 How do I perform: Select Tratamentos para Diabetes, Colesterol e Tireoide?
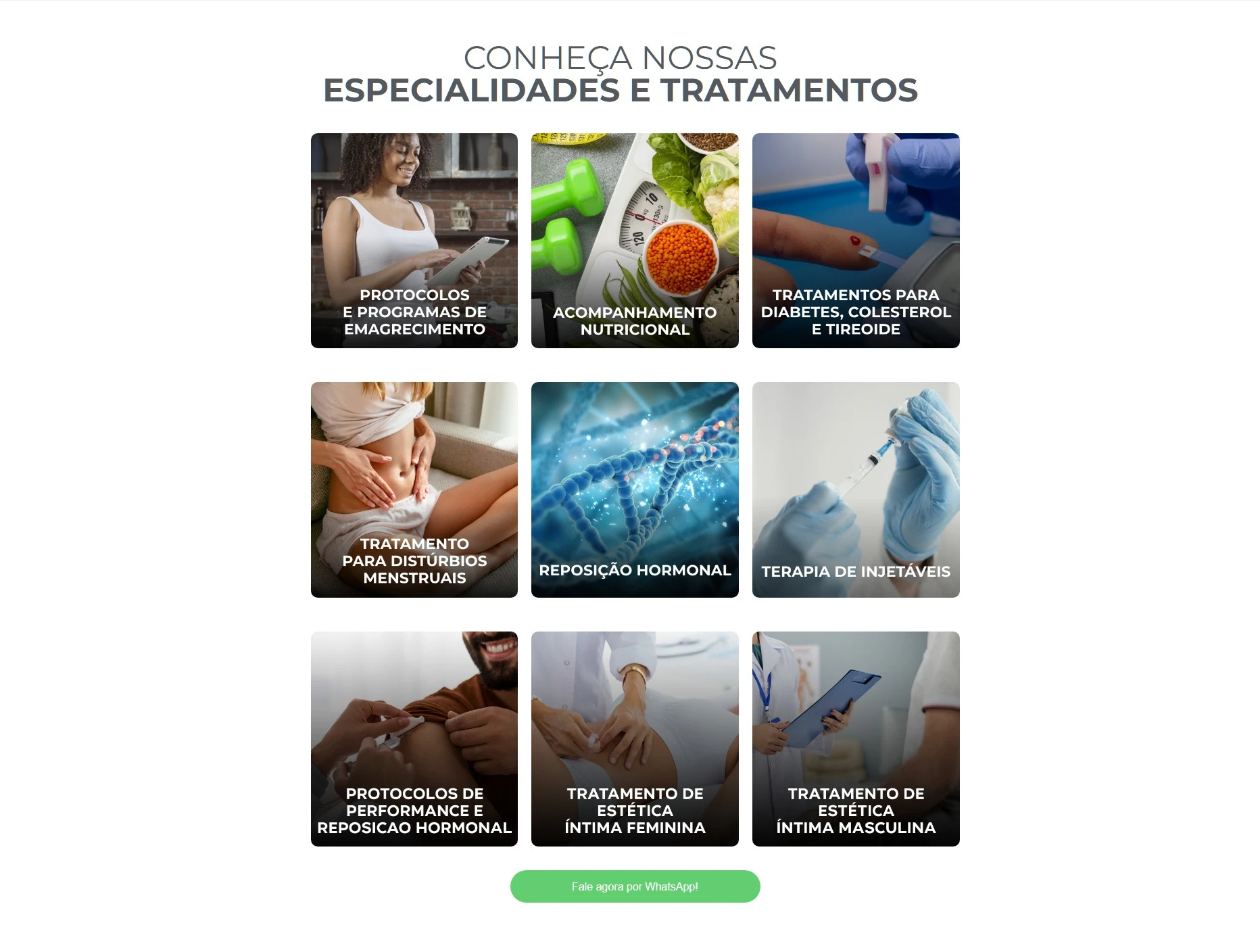[856, 241]
